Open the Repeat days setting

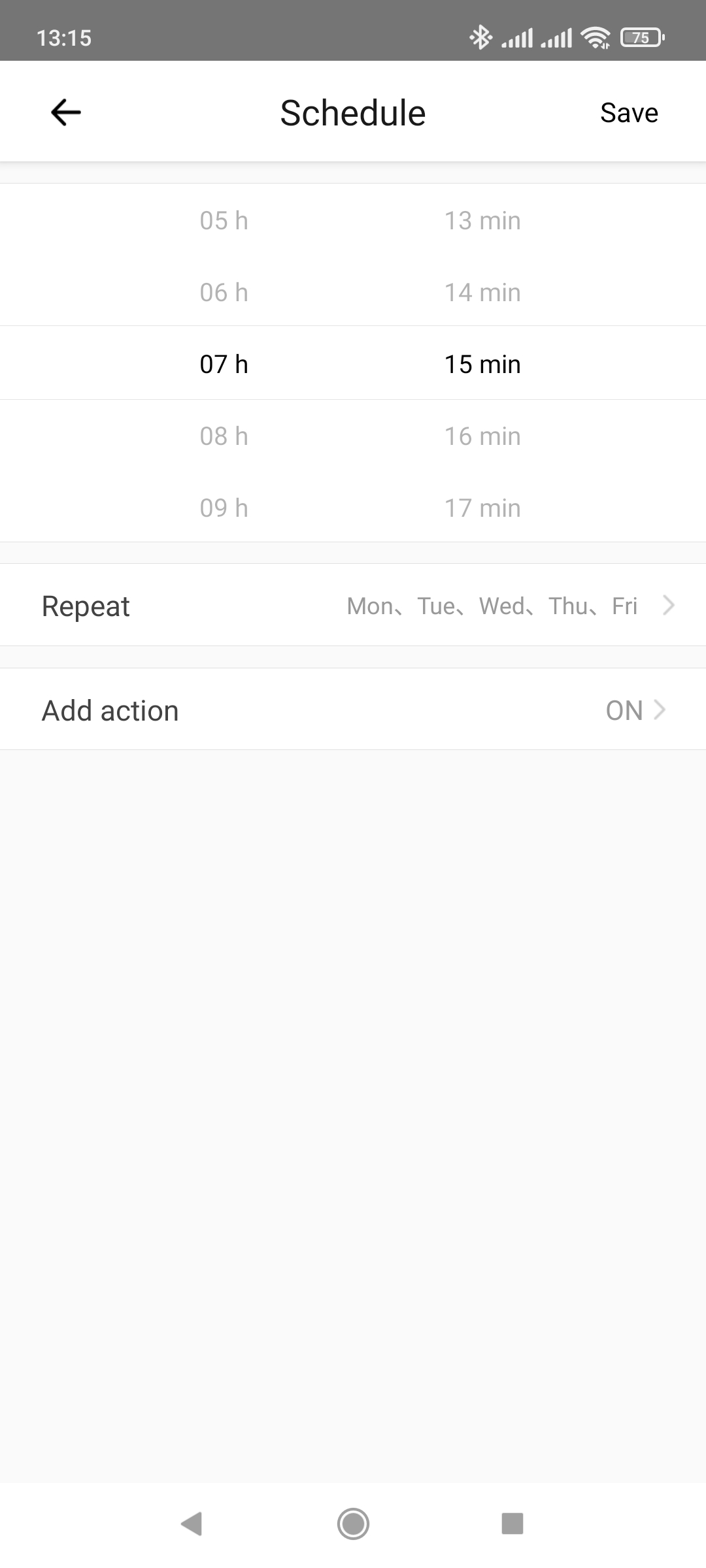[353, 605]
